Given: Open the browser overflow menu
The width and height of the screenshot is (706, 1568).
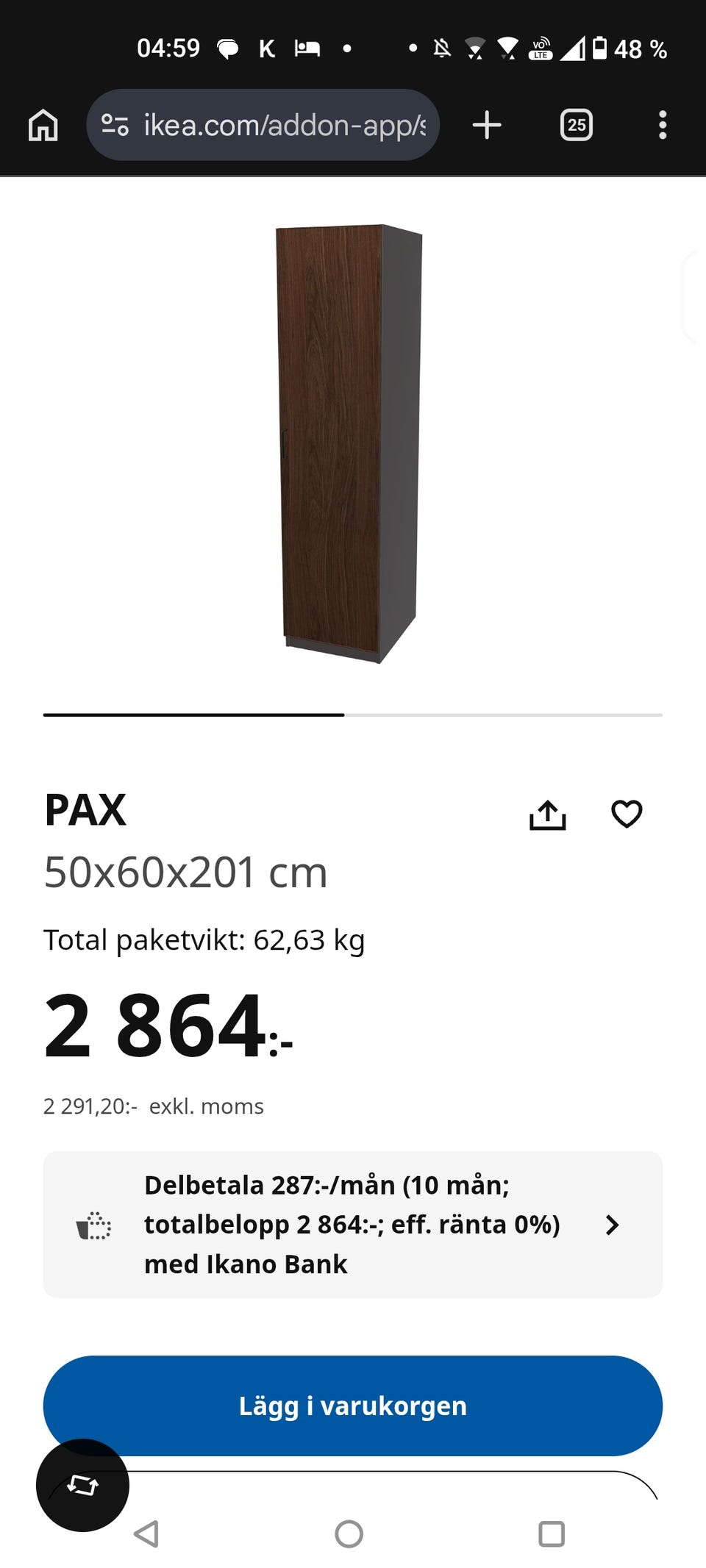Looking at the screenshot, I should click(x=662, y=125).
